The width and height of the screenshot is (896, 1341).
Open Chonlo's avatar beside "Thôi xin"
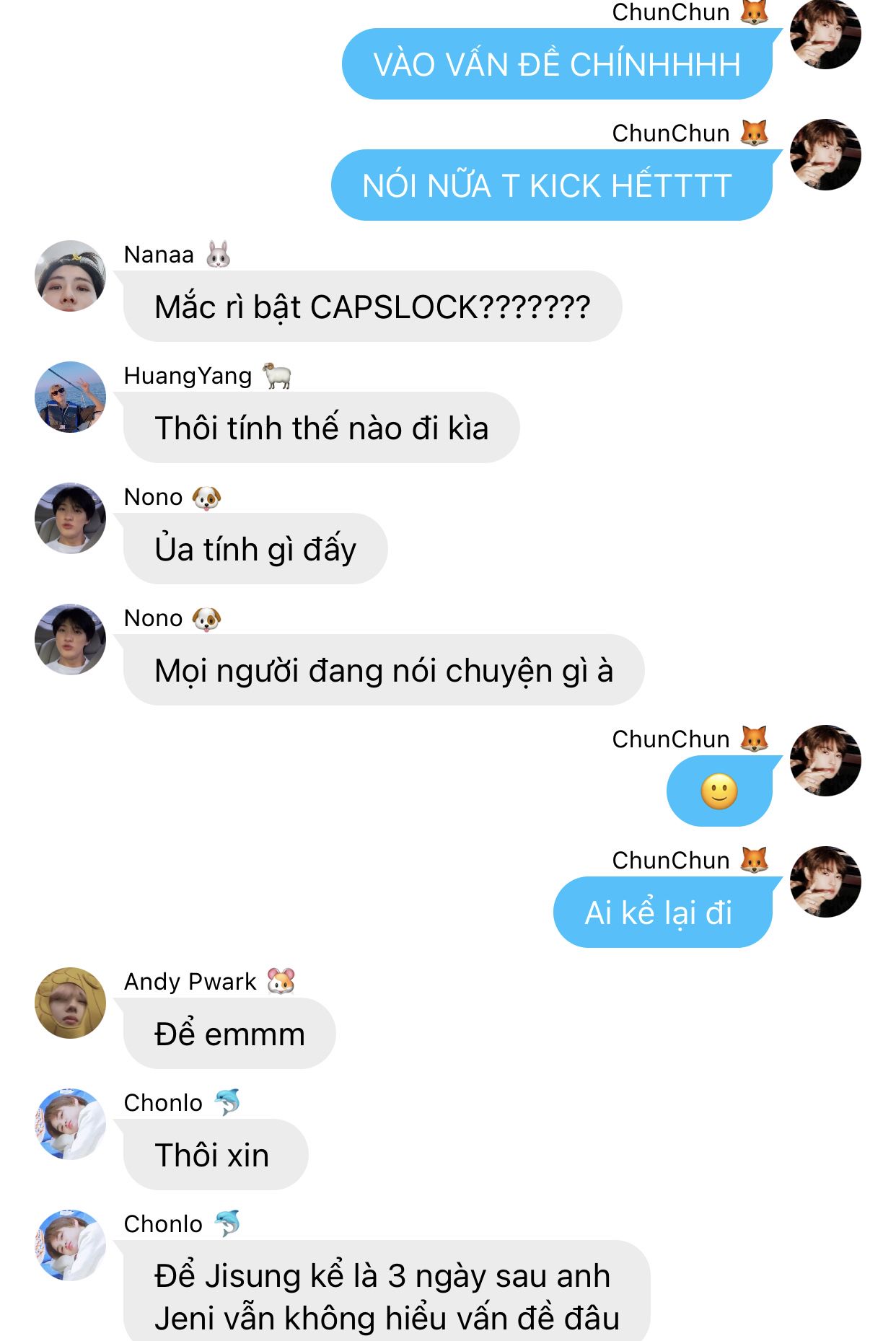pyautogui.click(x=70, y=1124)
